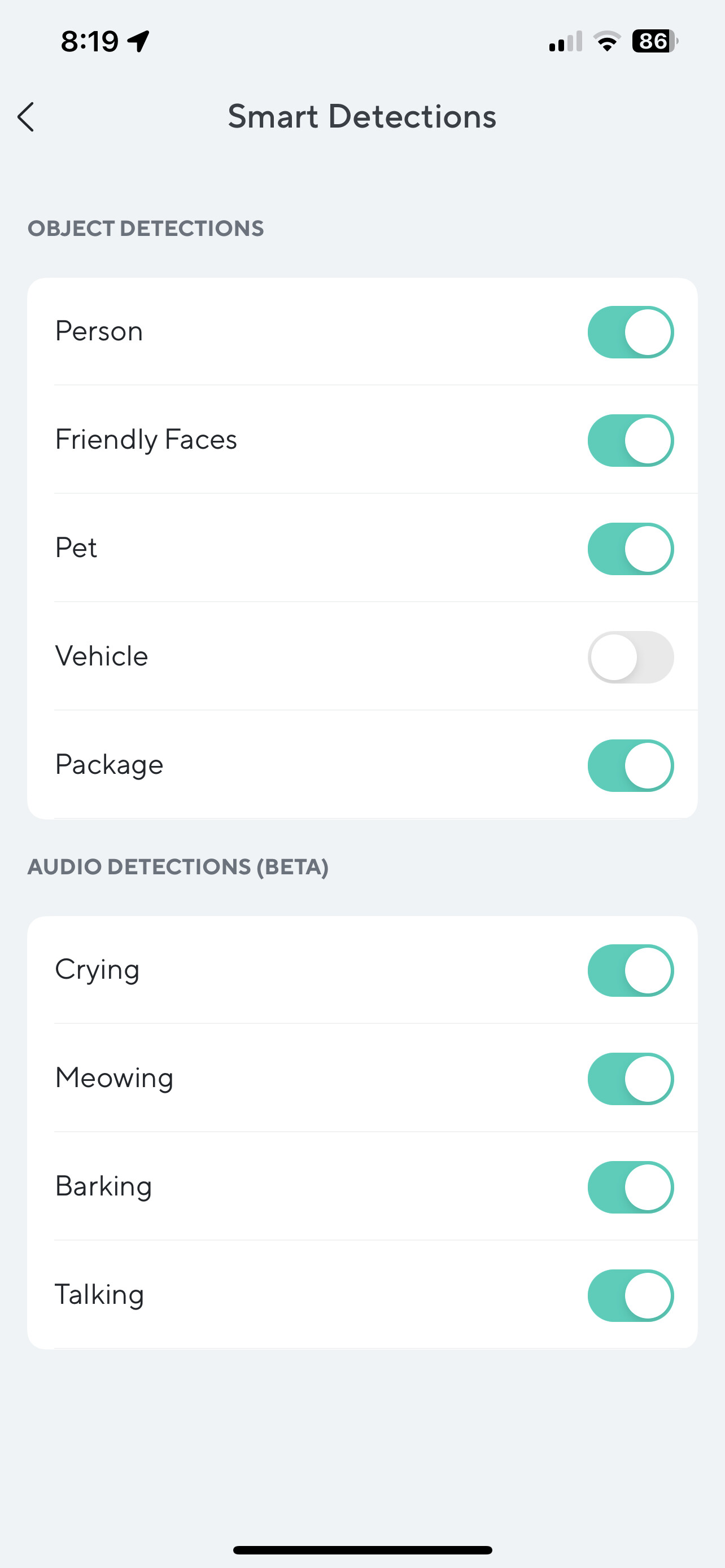Toggle the Package detection switch

point(630,765)
